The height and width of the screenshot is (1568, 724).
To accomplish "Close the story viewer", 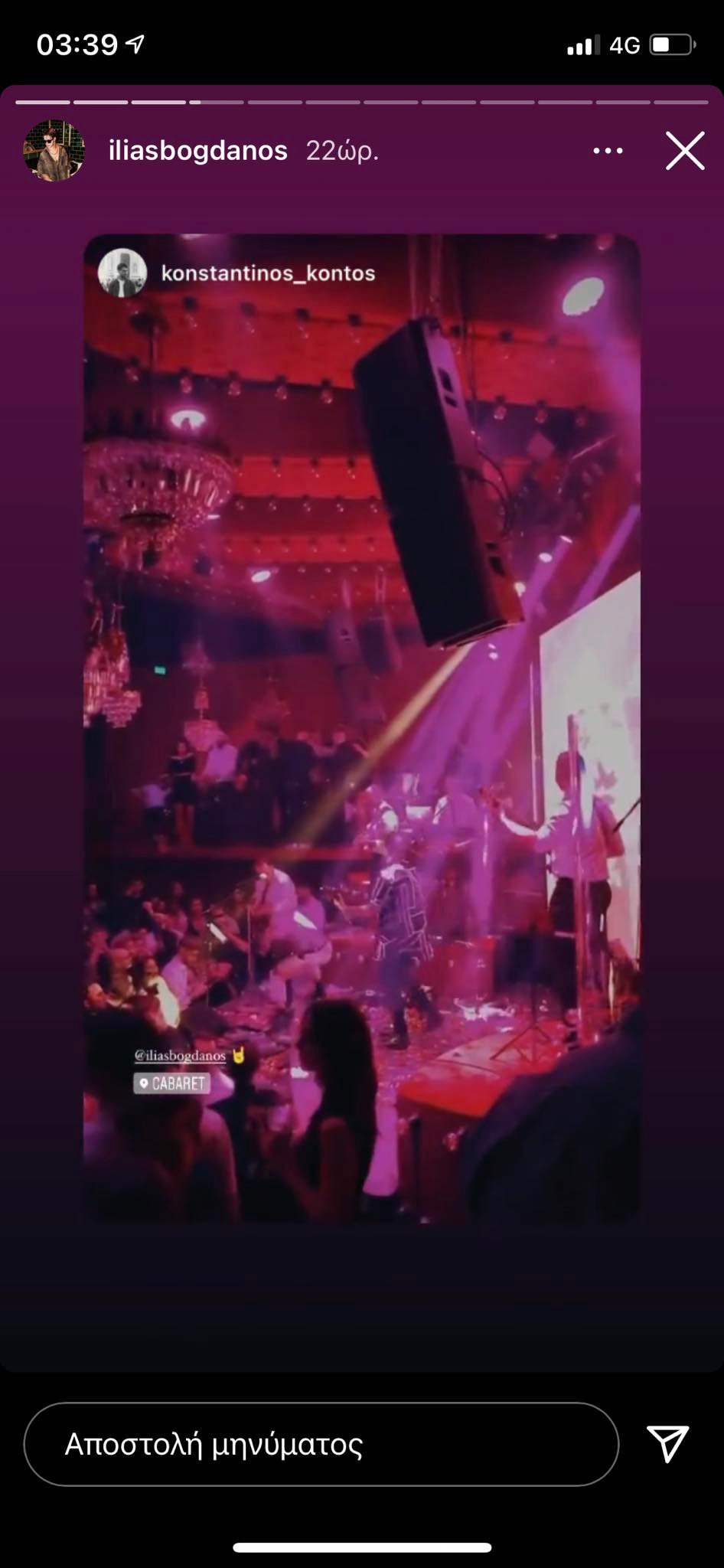I will coord(684,151).
